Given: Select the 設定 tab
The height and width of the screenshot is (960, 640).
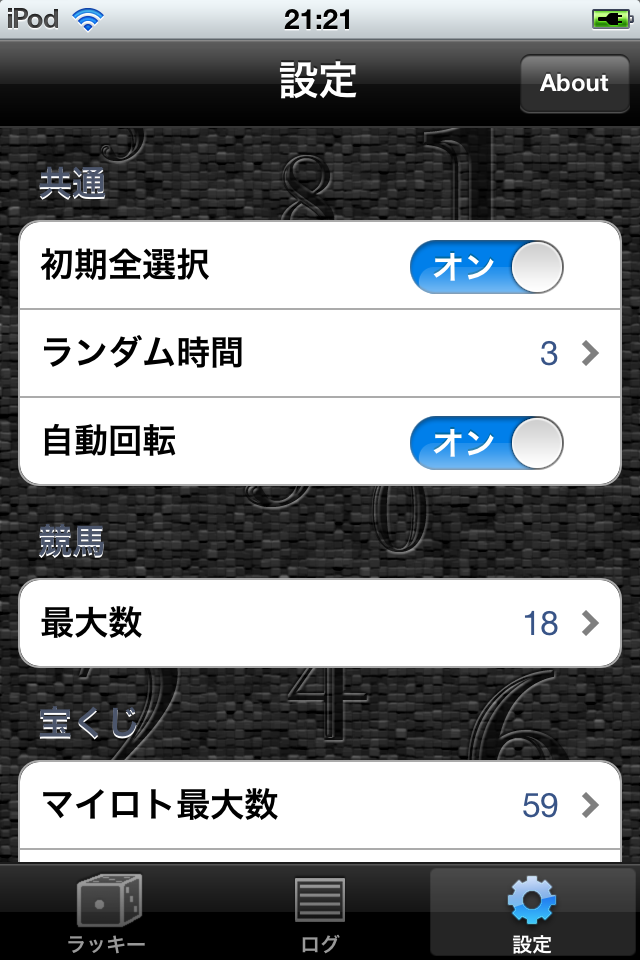Looking at the screenshot, I should 531,912.
